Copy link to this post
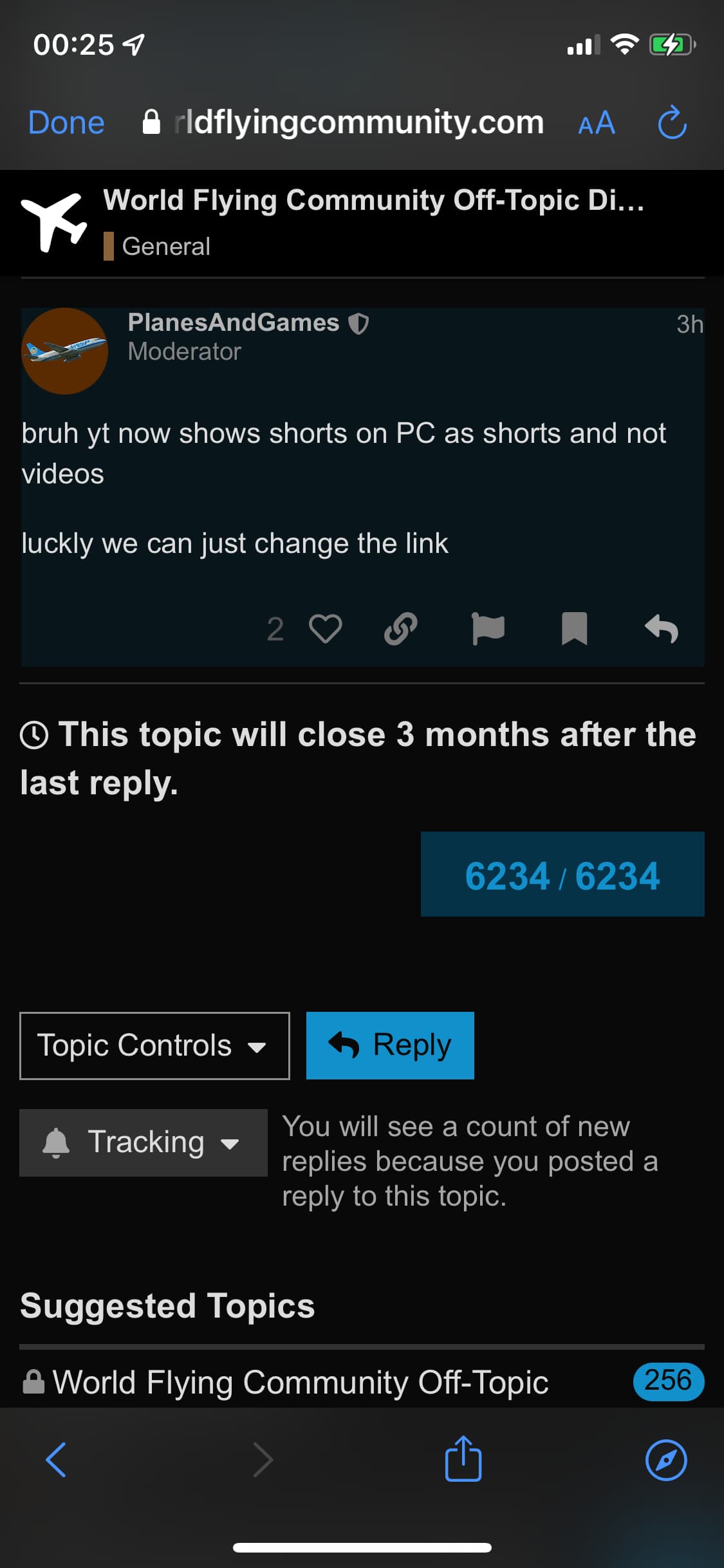 click(401, 629)
